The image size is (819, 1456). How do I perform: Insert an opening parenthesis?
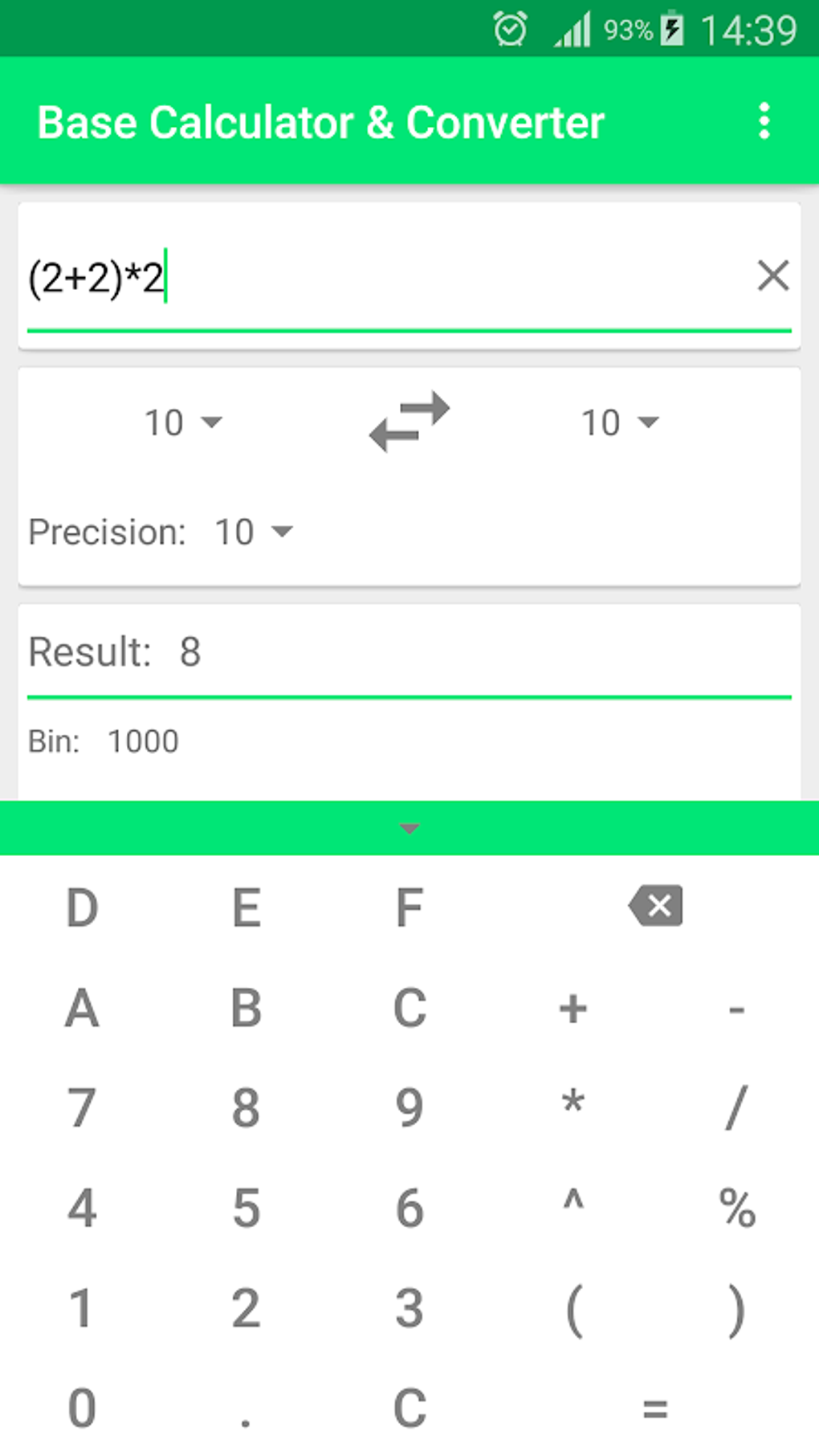(573, 1309)
